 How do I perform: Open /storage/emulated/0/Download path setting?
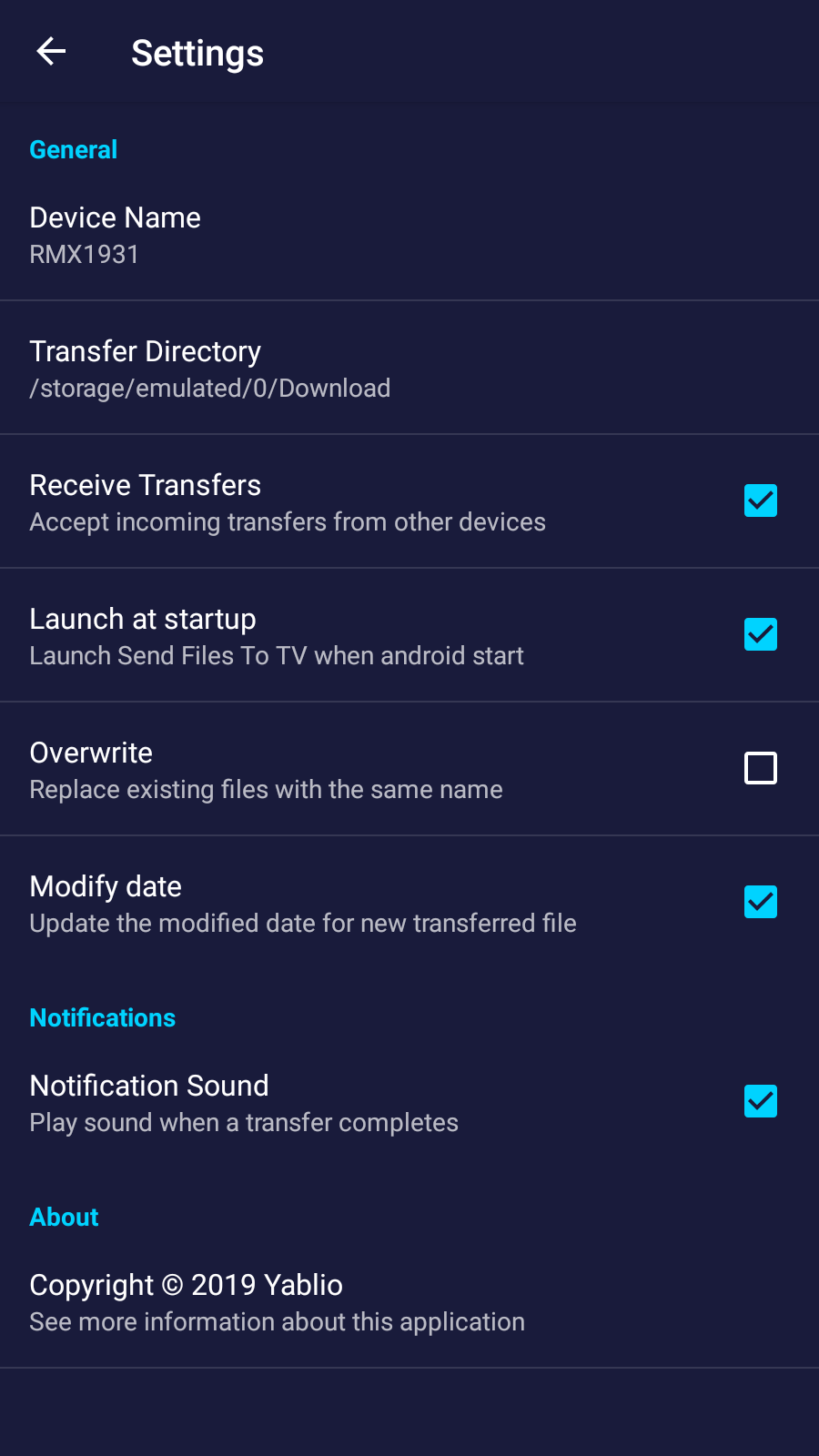tap(209, 389)
